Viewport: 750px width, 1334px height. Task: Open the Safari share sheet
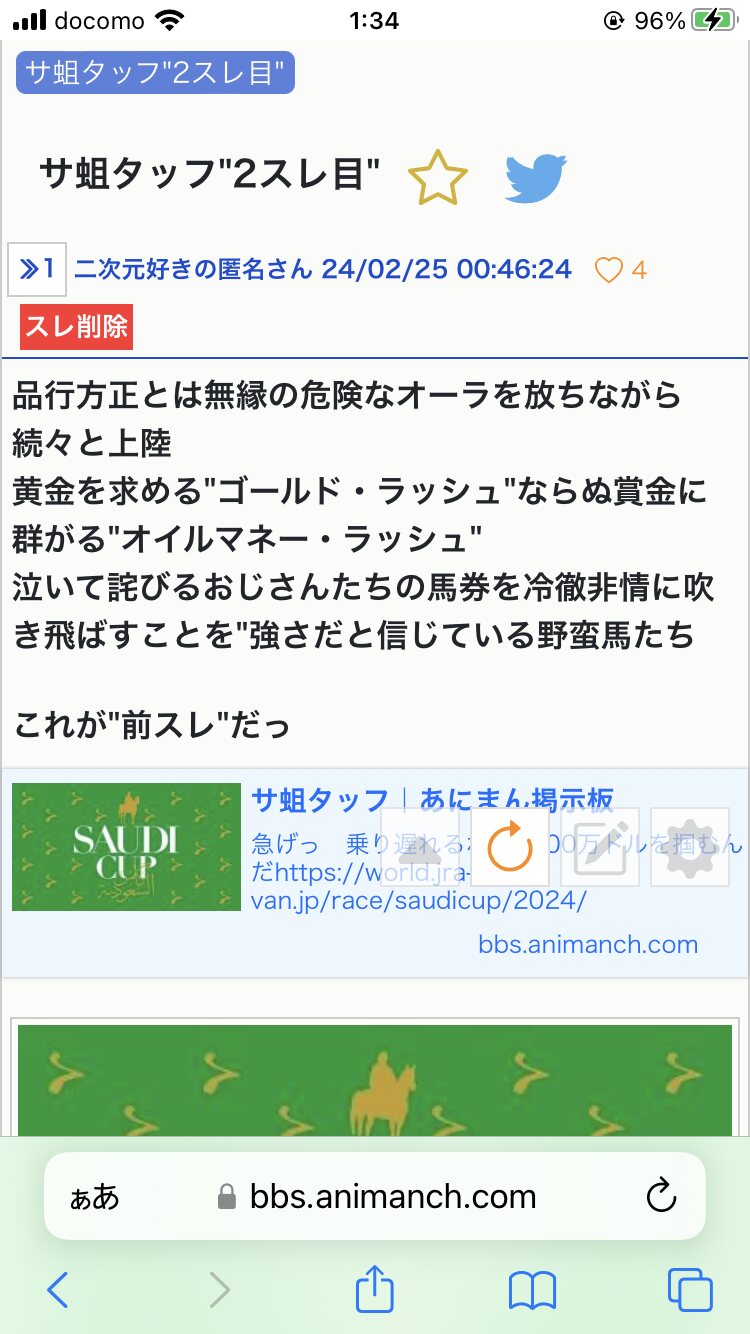375,1288
